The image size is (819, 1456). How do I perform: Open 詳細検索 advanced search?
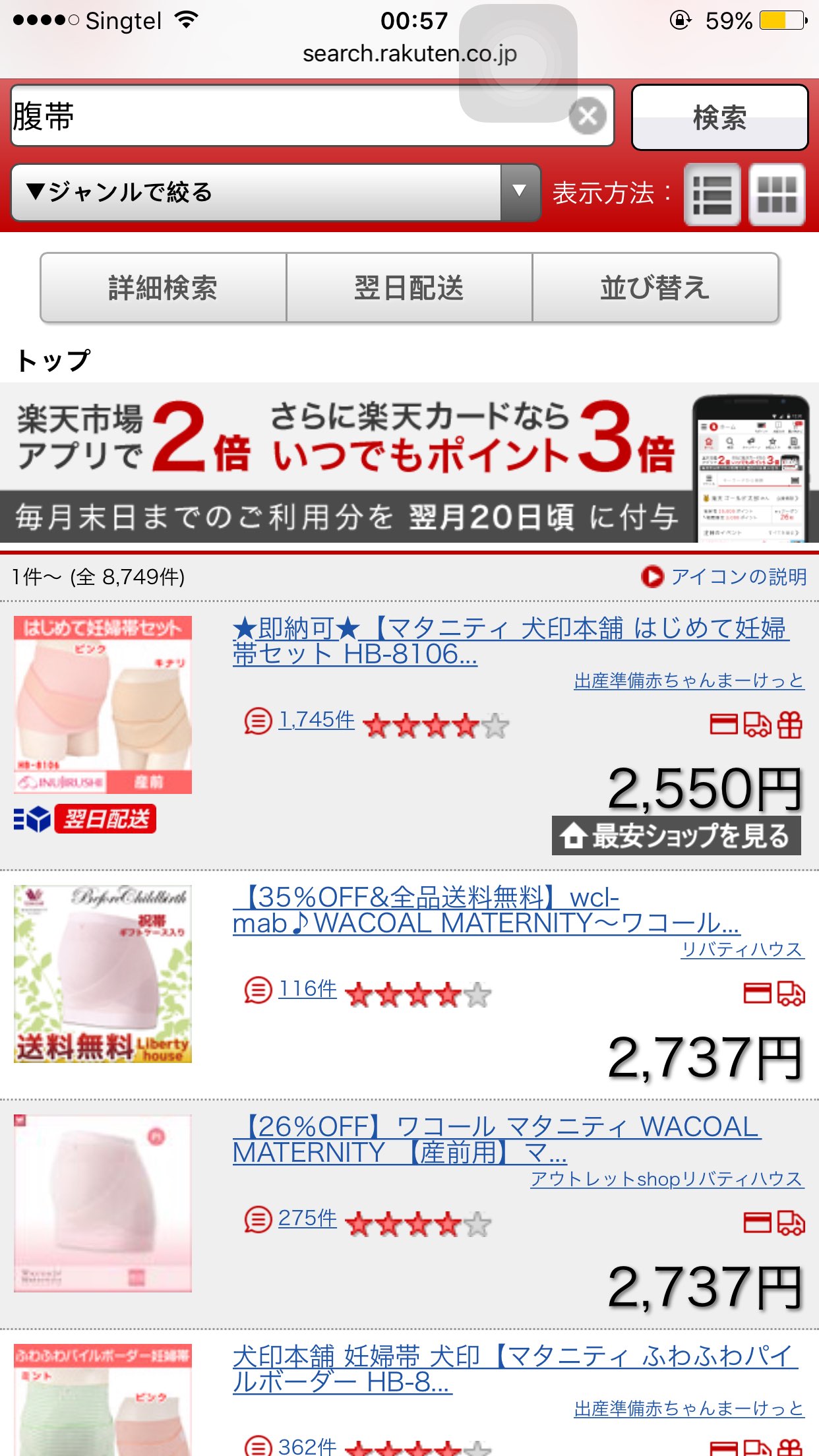[x=163, y=288]
